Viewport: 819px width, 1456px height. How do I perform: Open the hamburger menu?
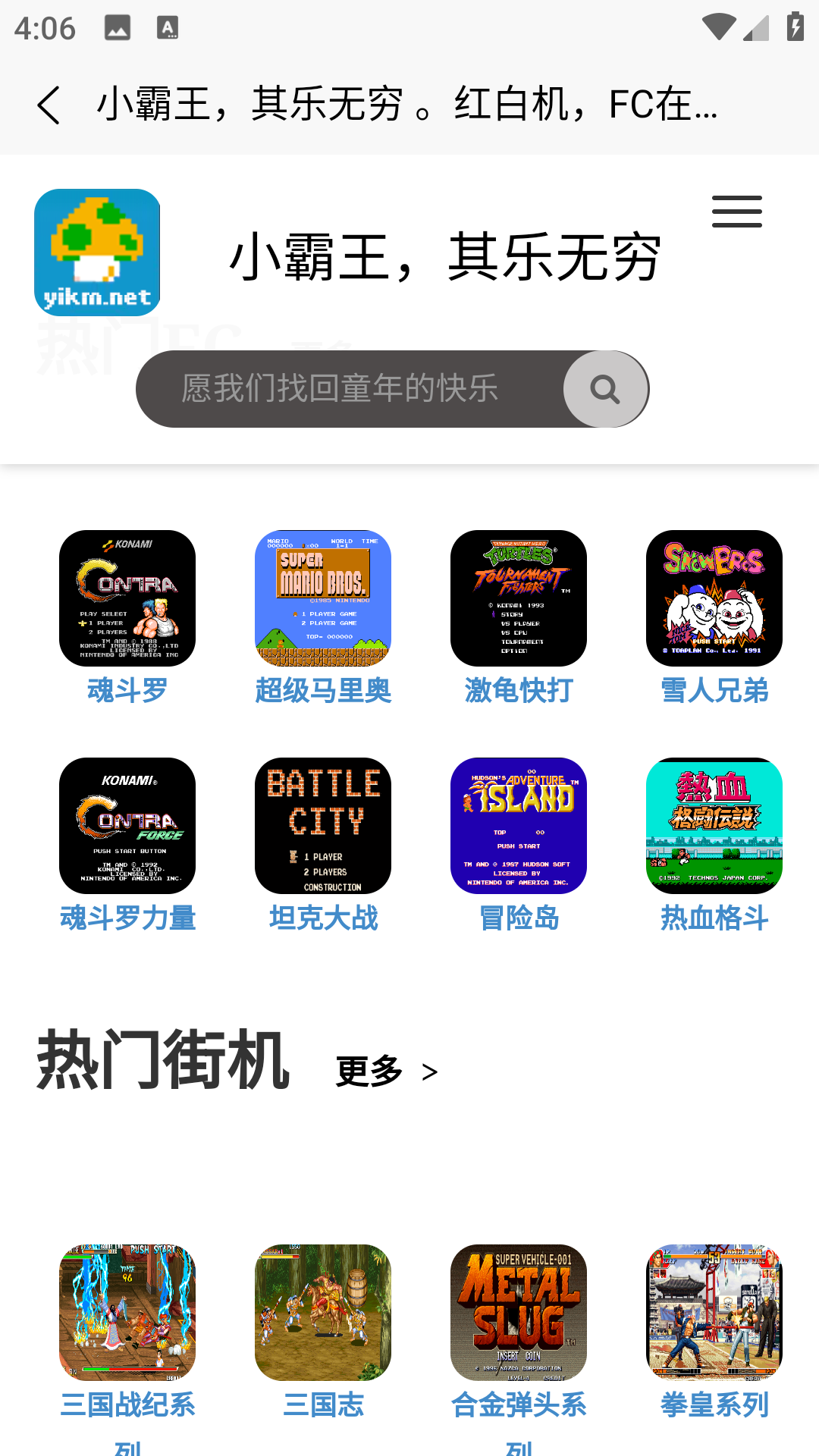pos(736,212)
